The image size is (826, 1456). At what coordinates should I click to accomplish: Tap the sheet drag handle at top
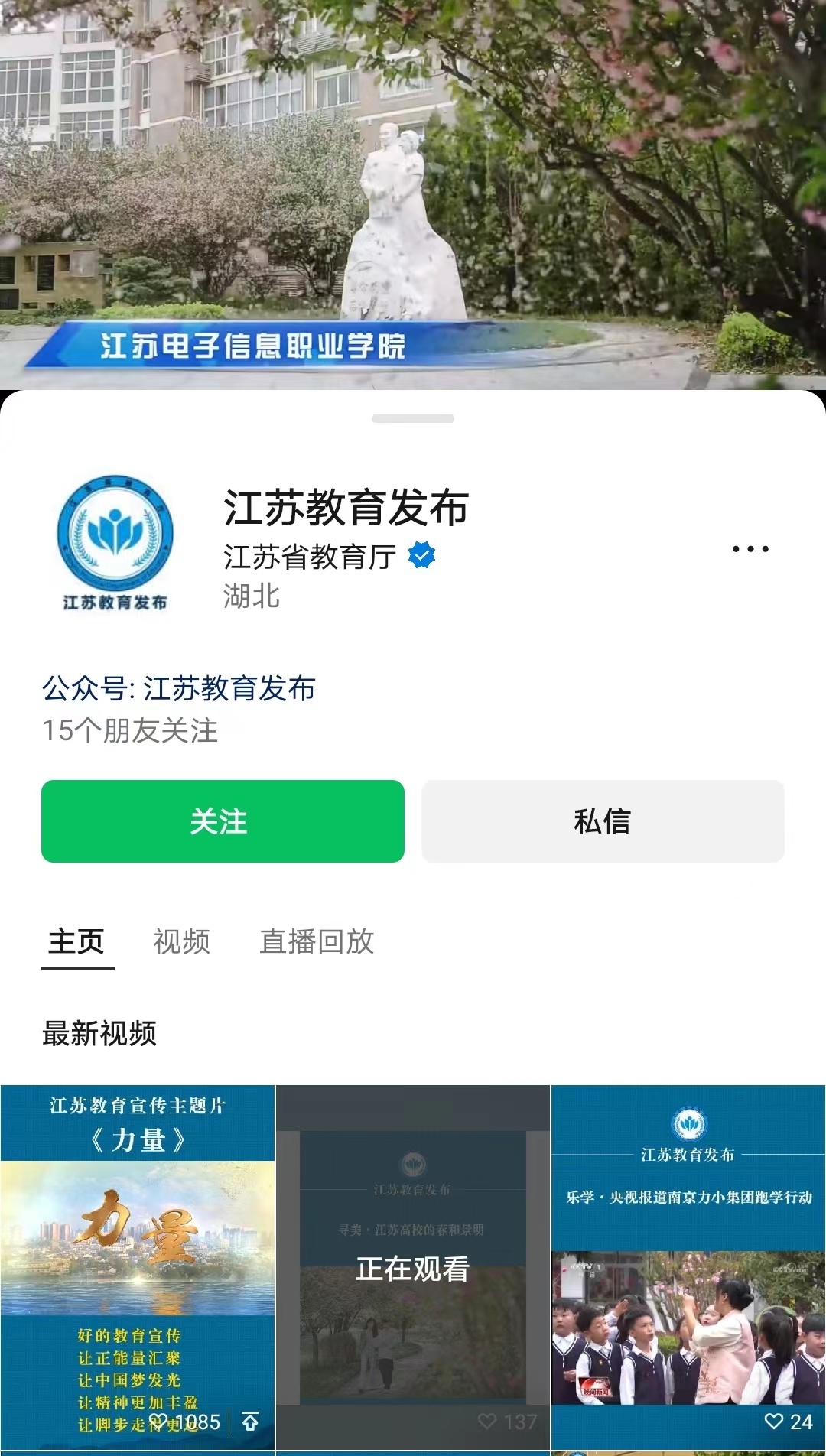pyautogui.click(x=413, y=418)
